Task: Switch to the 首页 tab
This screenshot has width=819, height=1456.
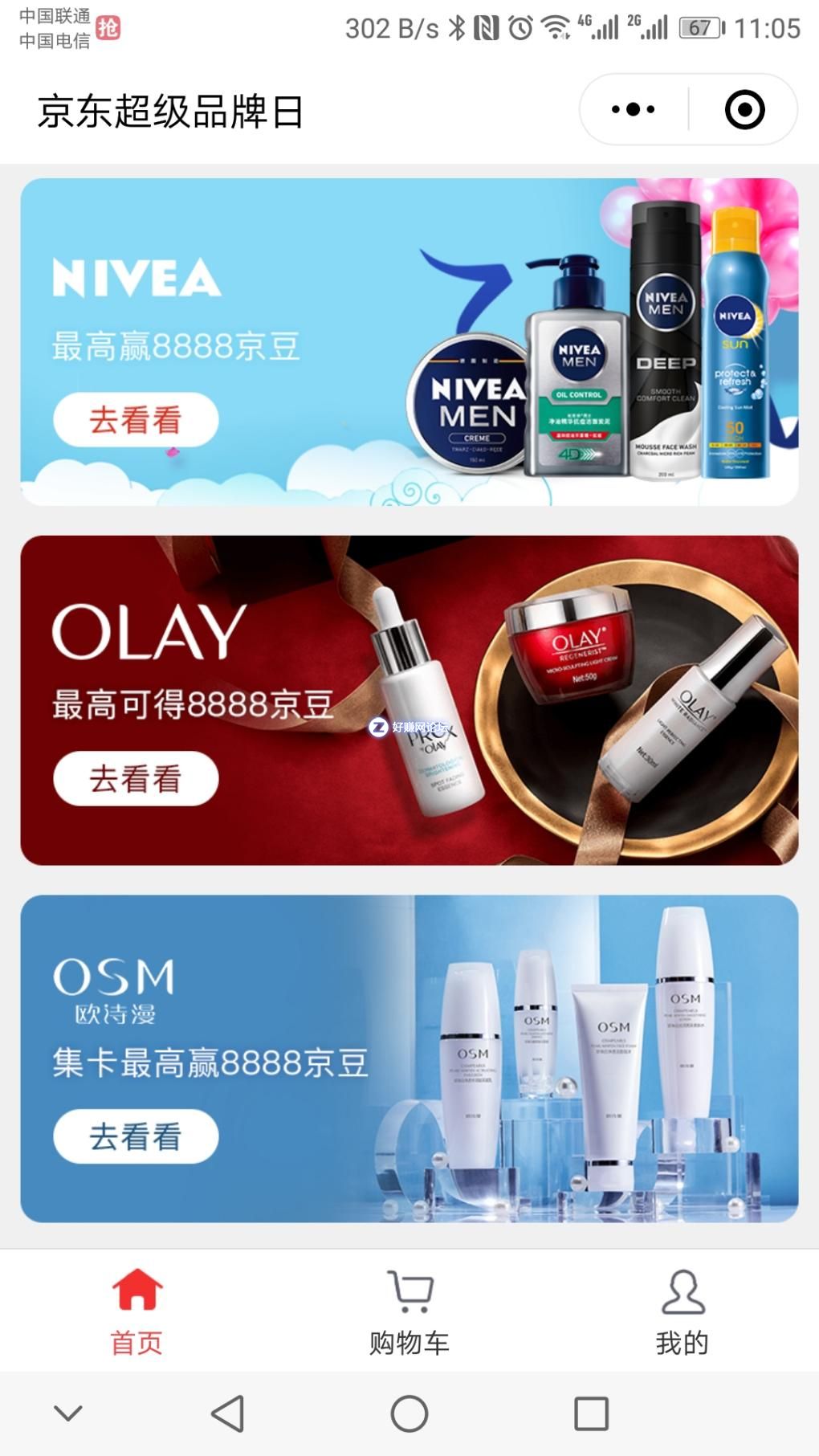Action: 136,1311
